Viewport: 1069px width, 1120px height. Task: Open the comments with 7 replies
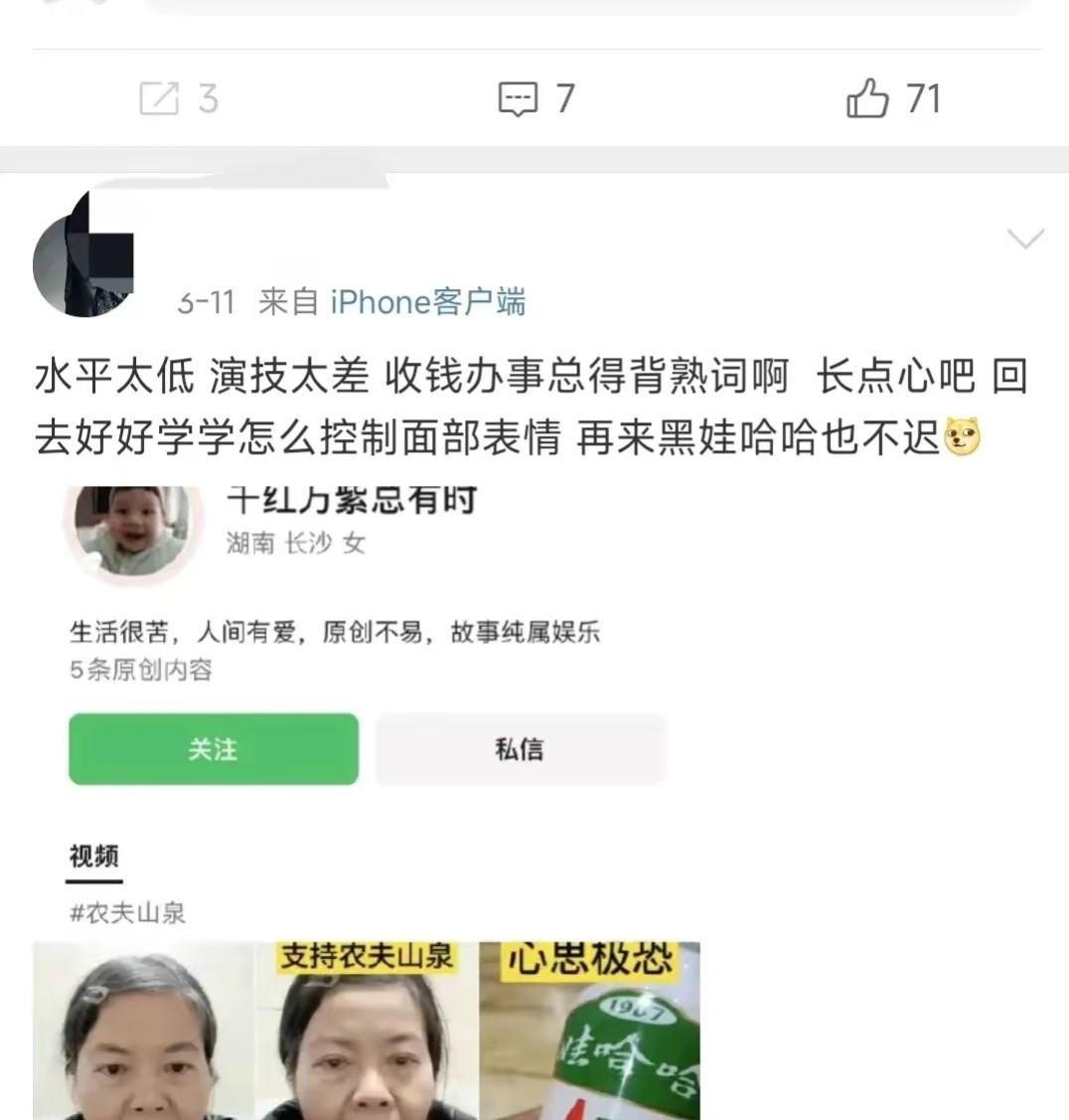(x=535, y=98)
